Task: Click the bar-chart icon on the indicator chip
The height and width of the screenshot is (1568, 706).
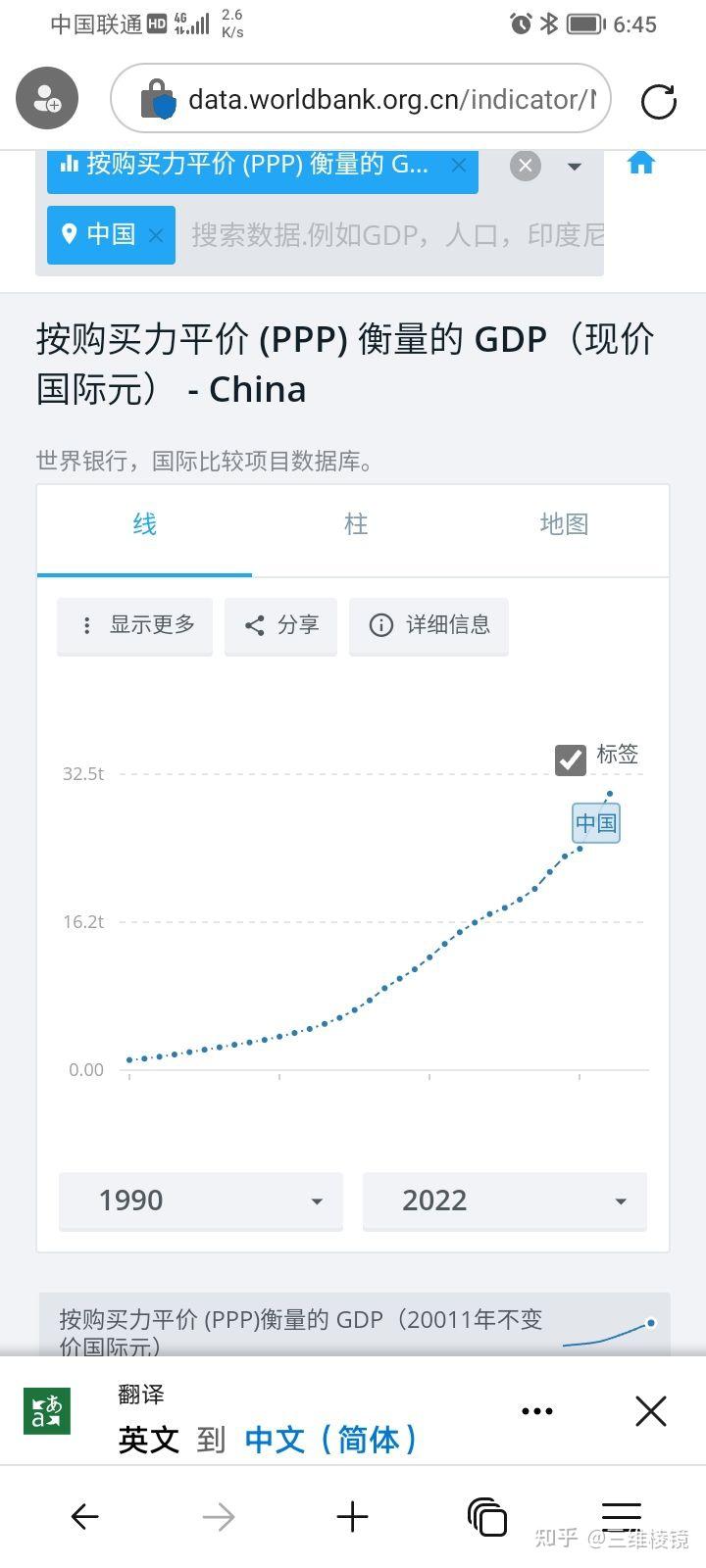Action: pyautogui.click(x=71, y=165)
